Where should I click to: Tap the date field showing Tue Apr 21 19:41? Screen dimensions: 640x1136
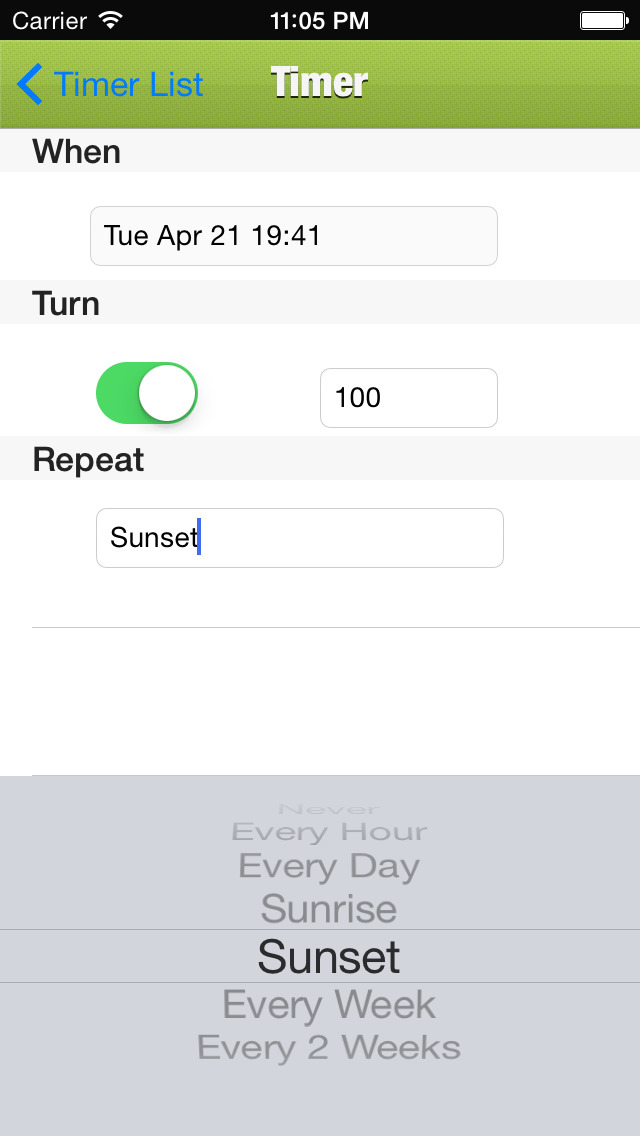click(x=294, y=236)
